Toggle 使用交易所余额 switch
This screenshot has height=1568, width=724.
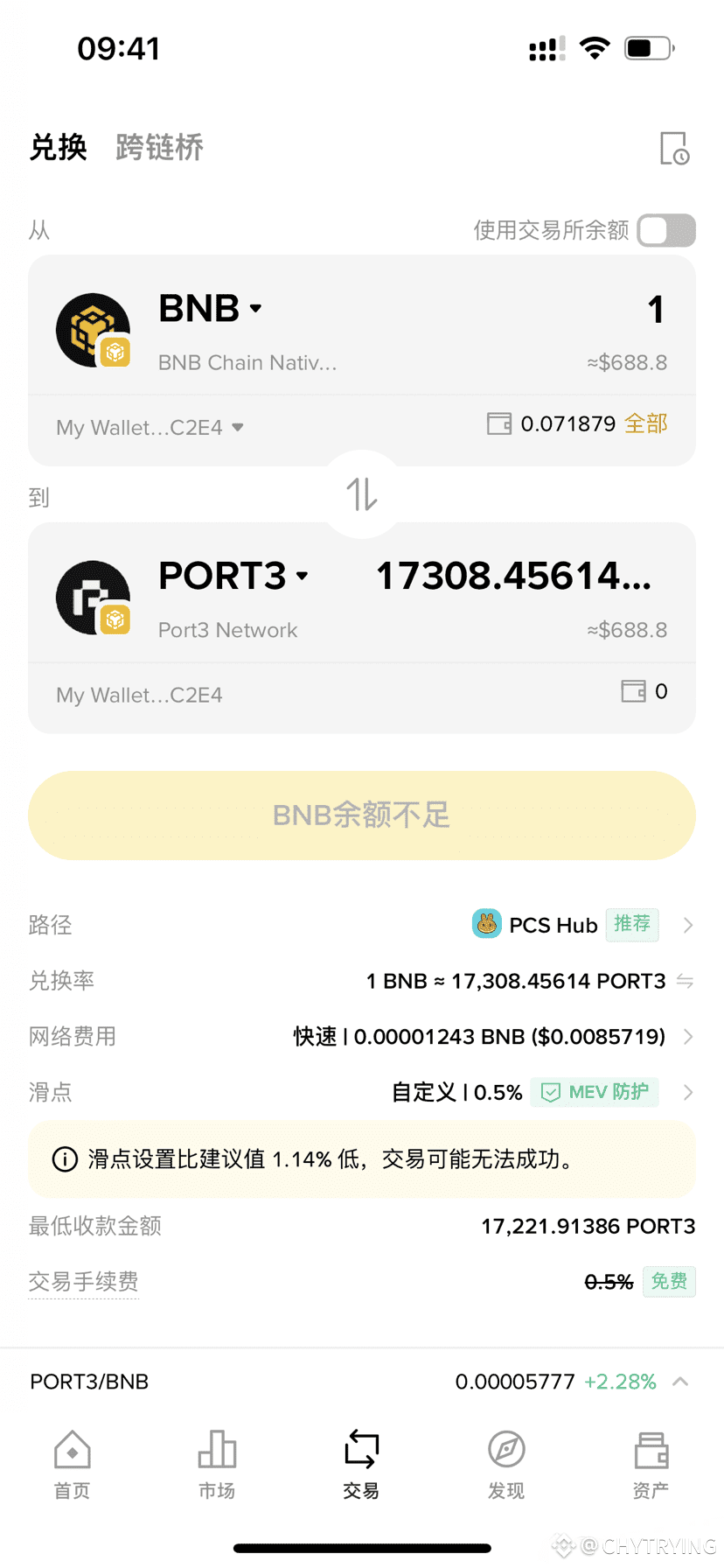[x=666, y=231]
